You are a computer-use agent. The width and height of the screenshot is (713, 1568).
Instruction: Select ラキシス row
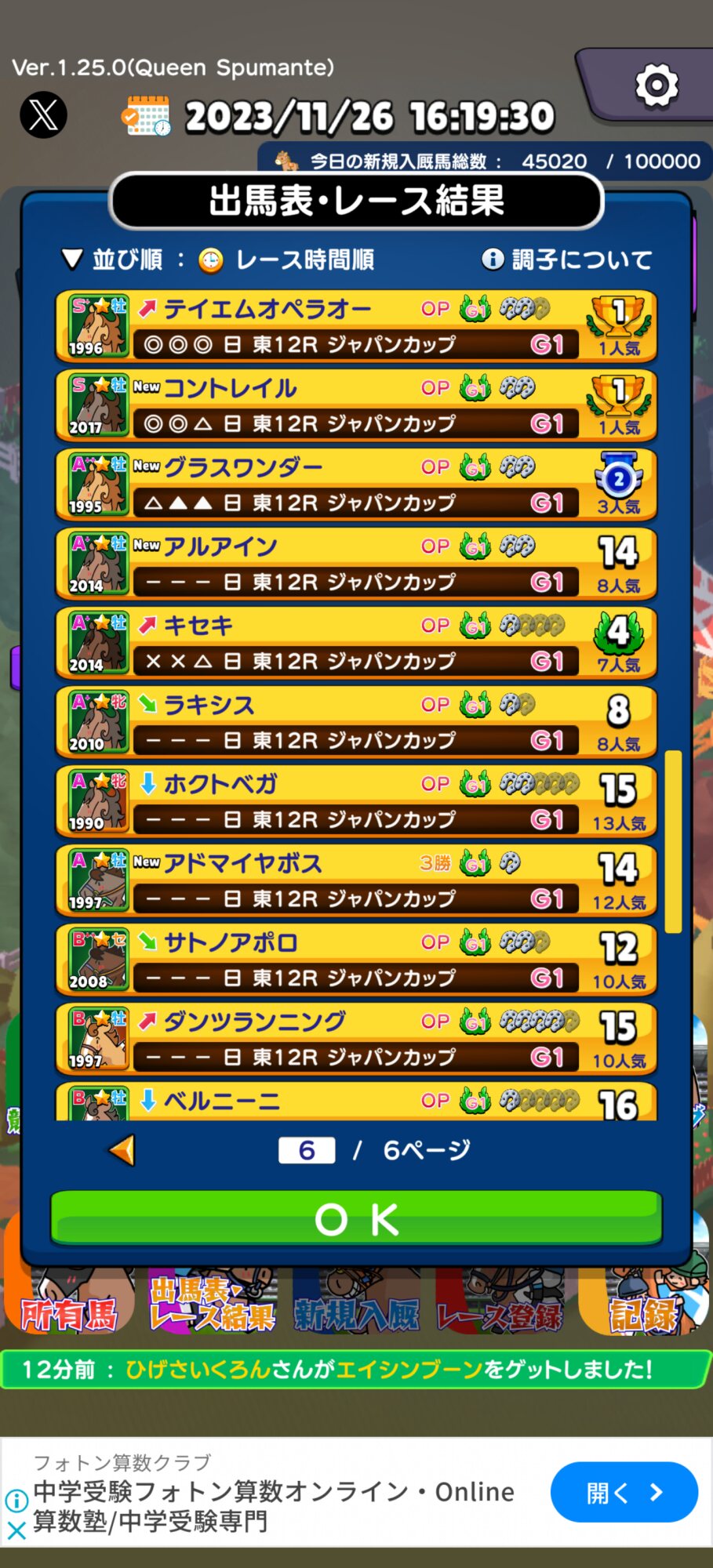tap(355, 722)
